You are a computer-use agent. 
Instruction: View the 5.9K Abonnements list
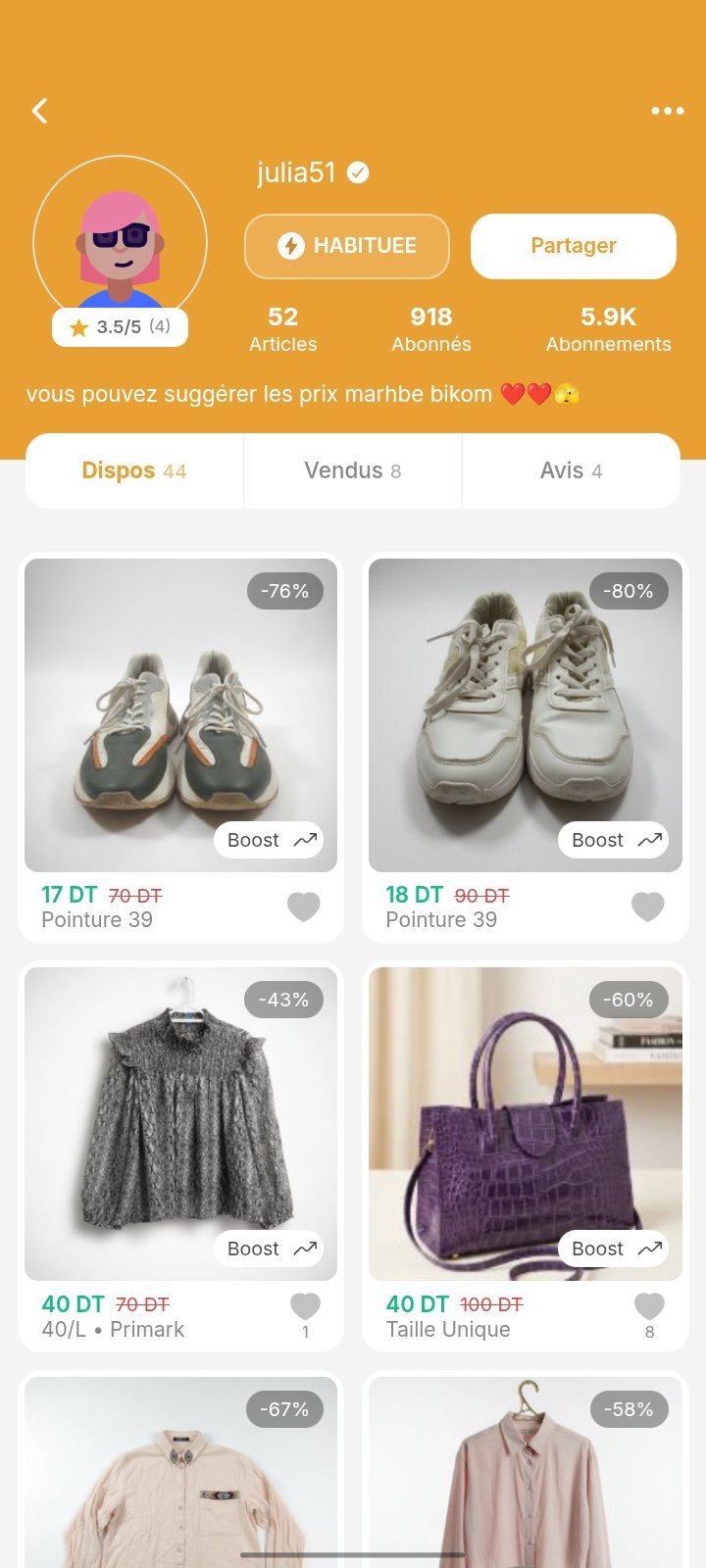point(608,329)
